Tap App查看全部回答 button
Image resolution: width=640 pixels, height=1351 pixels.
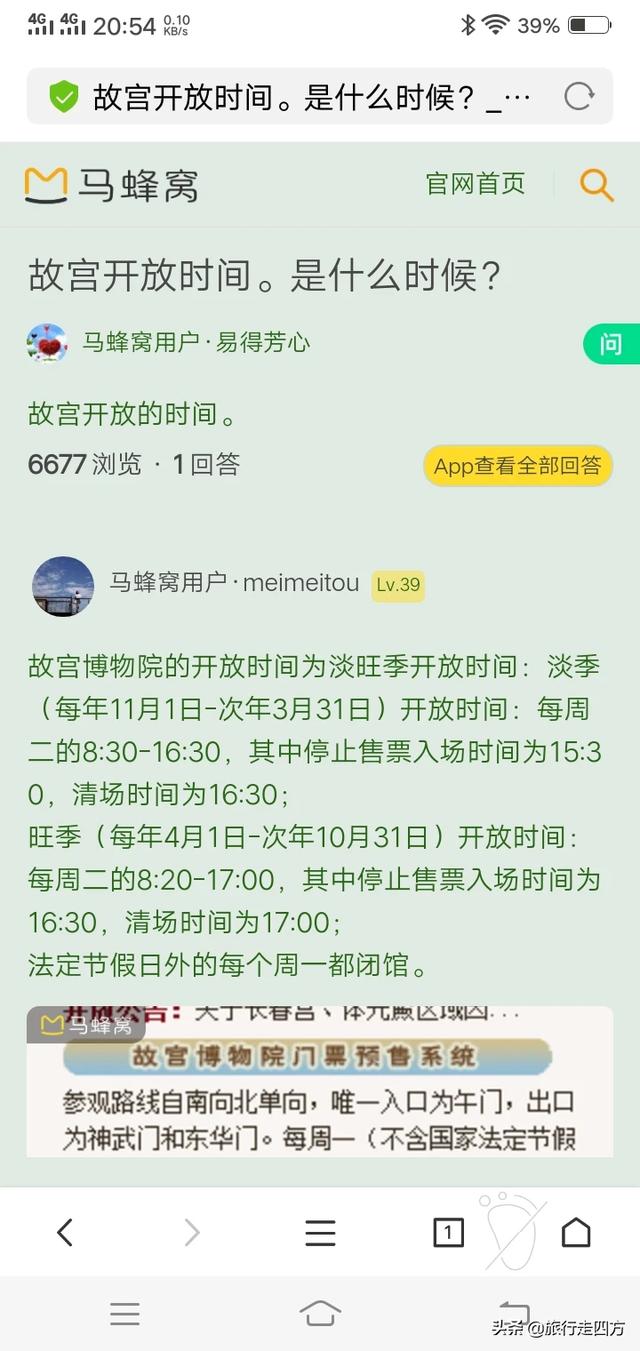517,466
